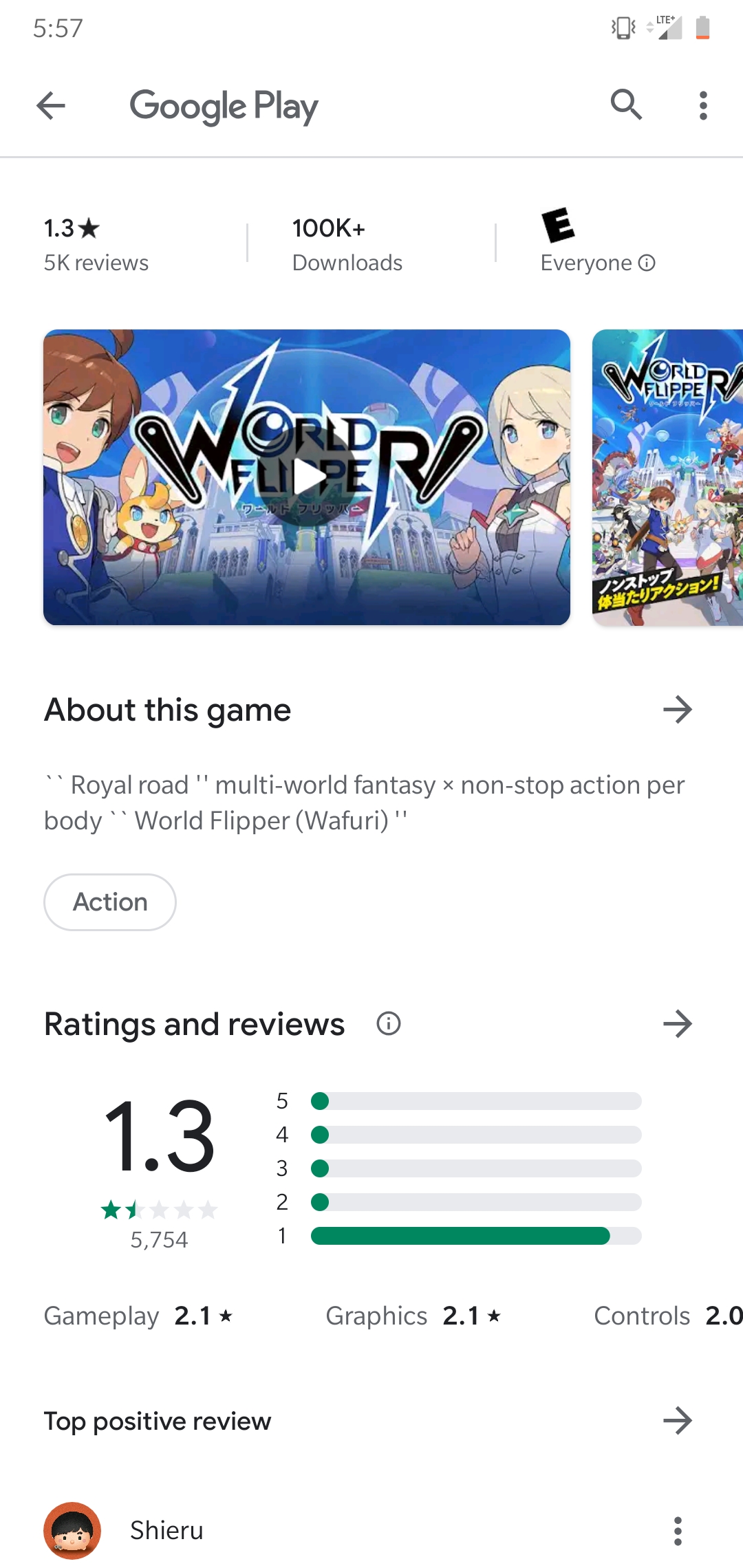Image resolution: width=743 pixels, height=1568 pixels.
Task: Open the top bar overflow menu
Action: pos(702,106)
